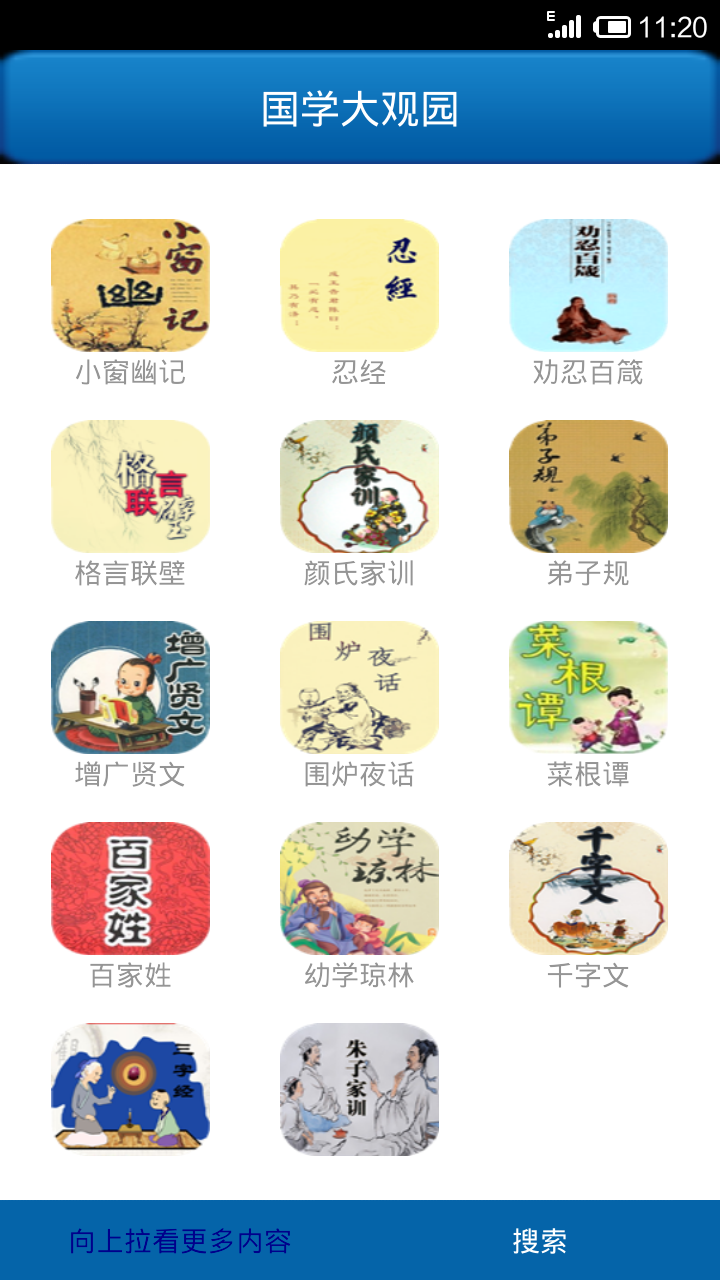Open the 朱子家训 book cover

359,1089
